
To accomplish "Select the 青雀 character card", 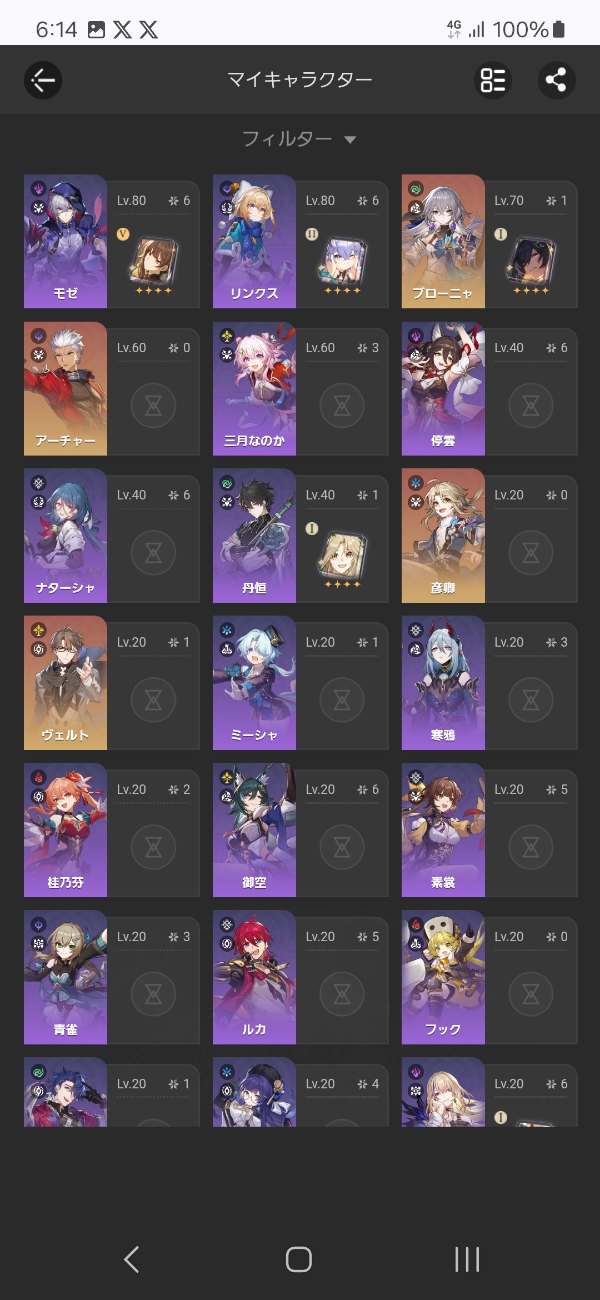I will tap(66, 976).
